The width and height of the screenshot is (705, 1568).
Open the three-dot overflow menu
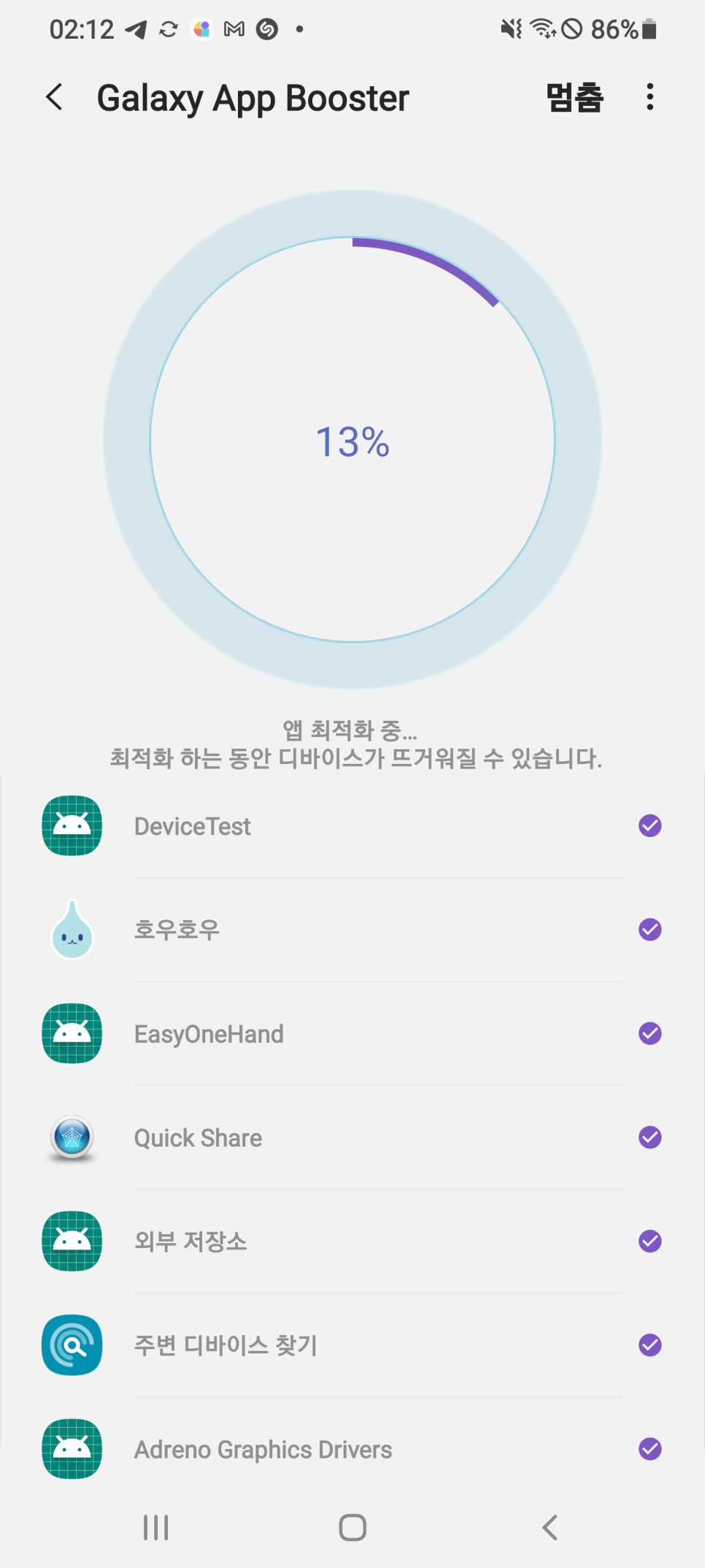[x=650, y=97]
